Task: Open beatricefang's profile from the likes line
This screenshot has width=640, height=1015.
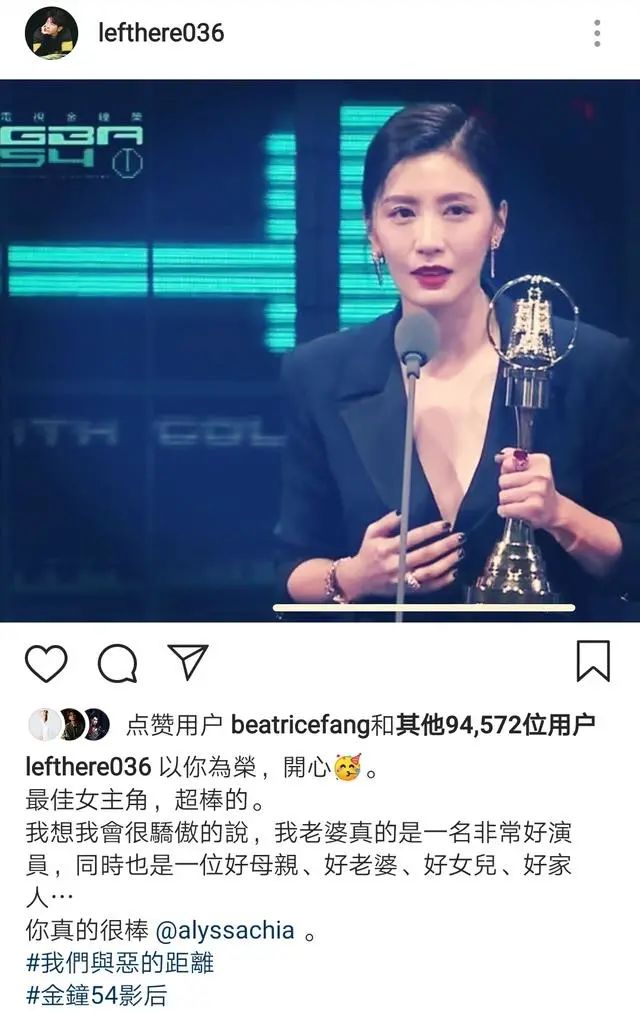Action: click(299, 723)
